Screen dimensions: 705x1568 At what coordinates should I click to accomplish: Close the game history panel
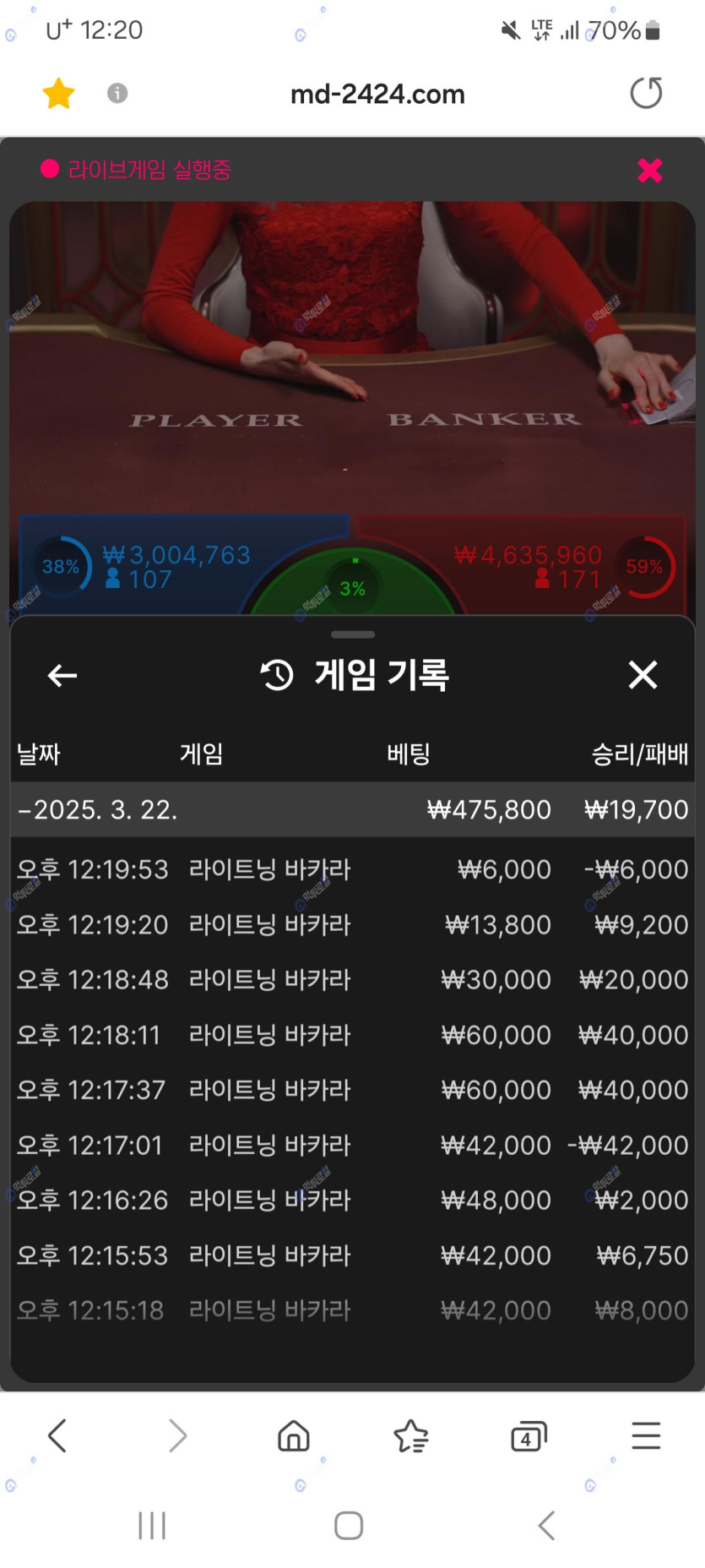643,675
